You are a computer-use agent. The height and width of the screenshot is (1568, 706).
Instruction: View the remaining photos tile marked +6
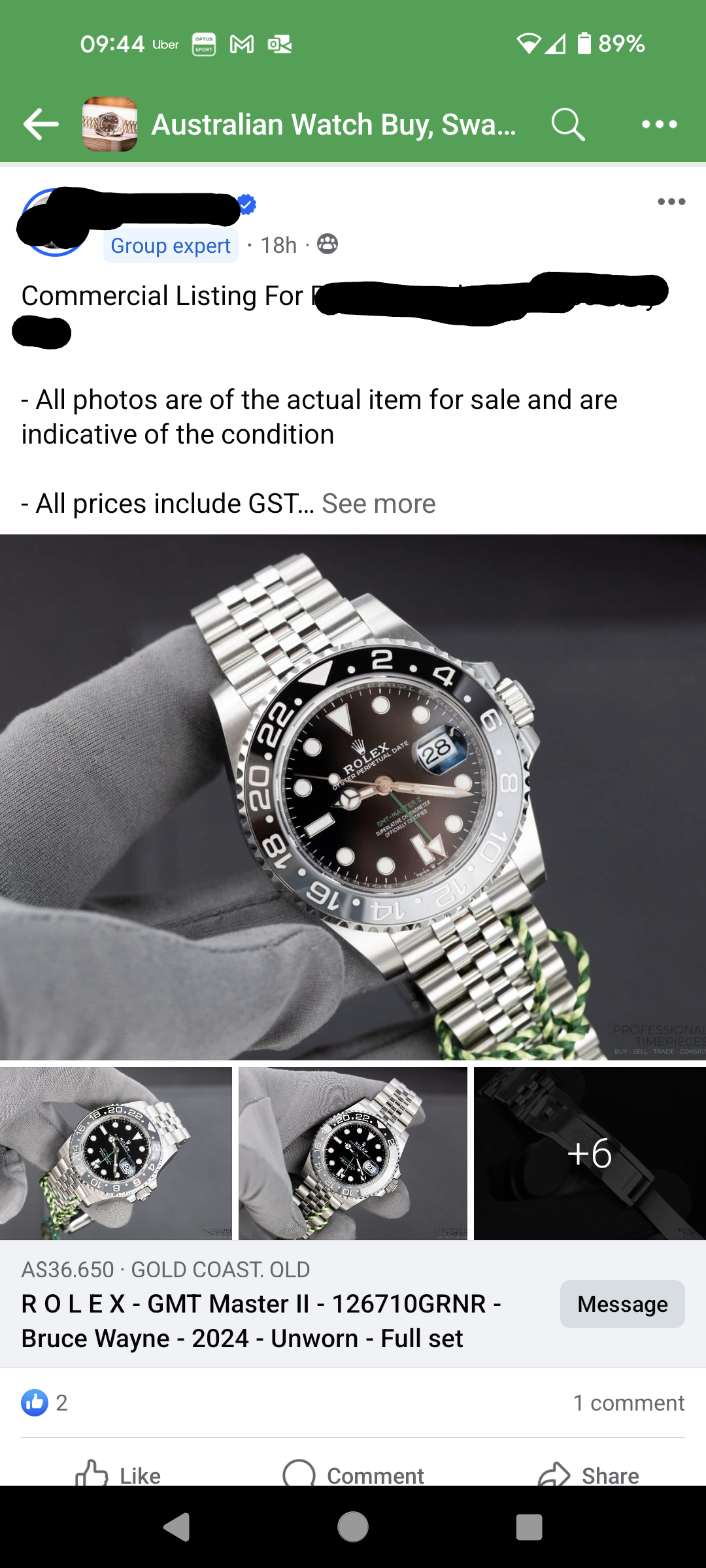[590, 1153]
